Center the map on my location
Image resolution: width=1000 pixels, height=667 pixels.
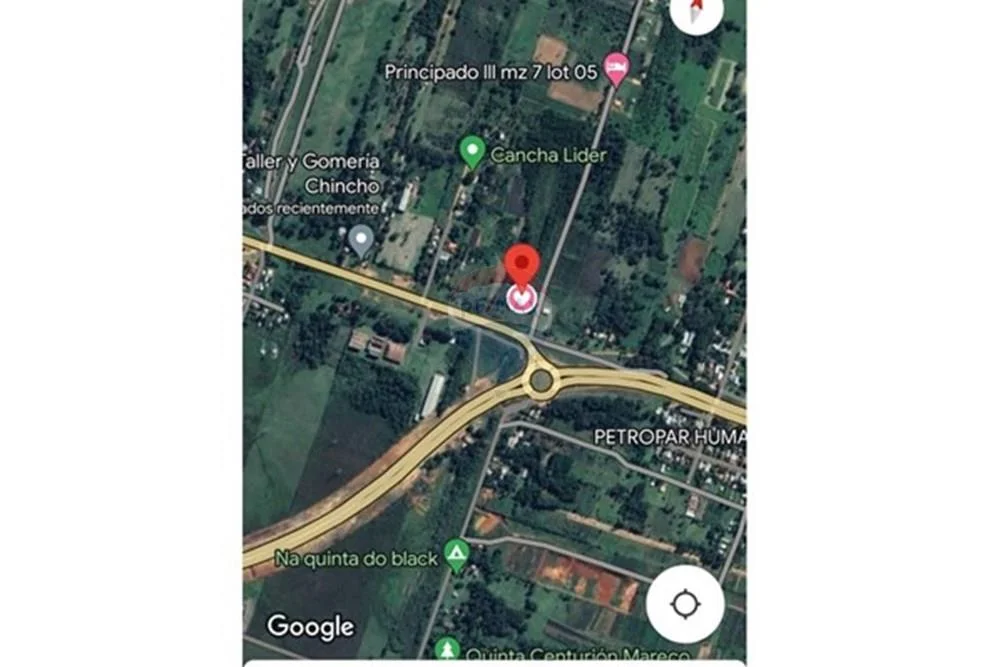684,603
